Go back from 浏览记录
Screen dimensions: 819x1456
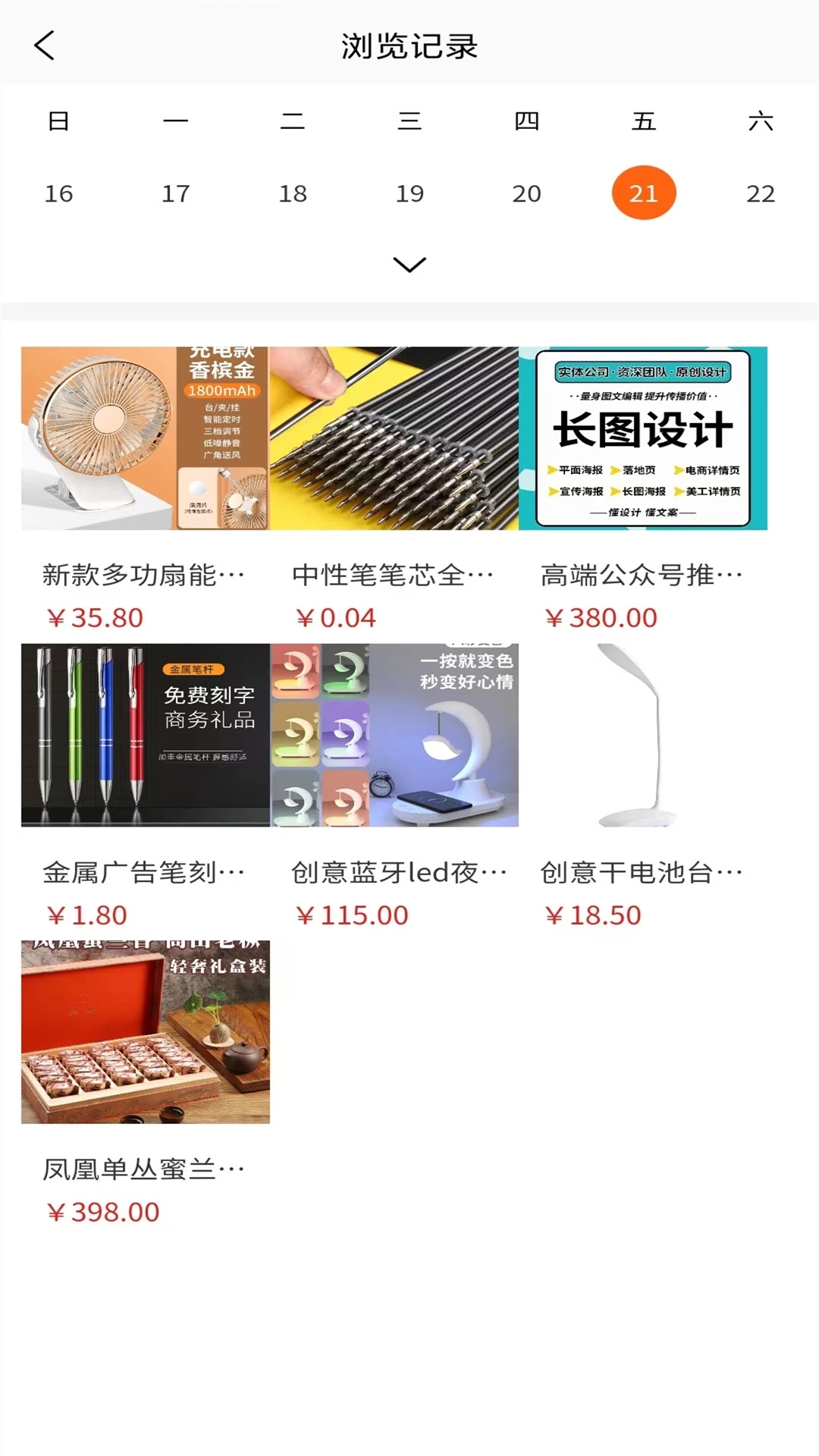[45, 45]
